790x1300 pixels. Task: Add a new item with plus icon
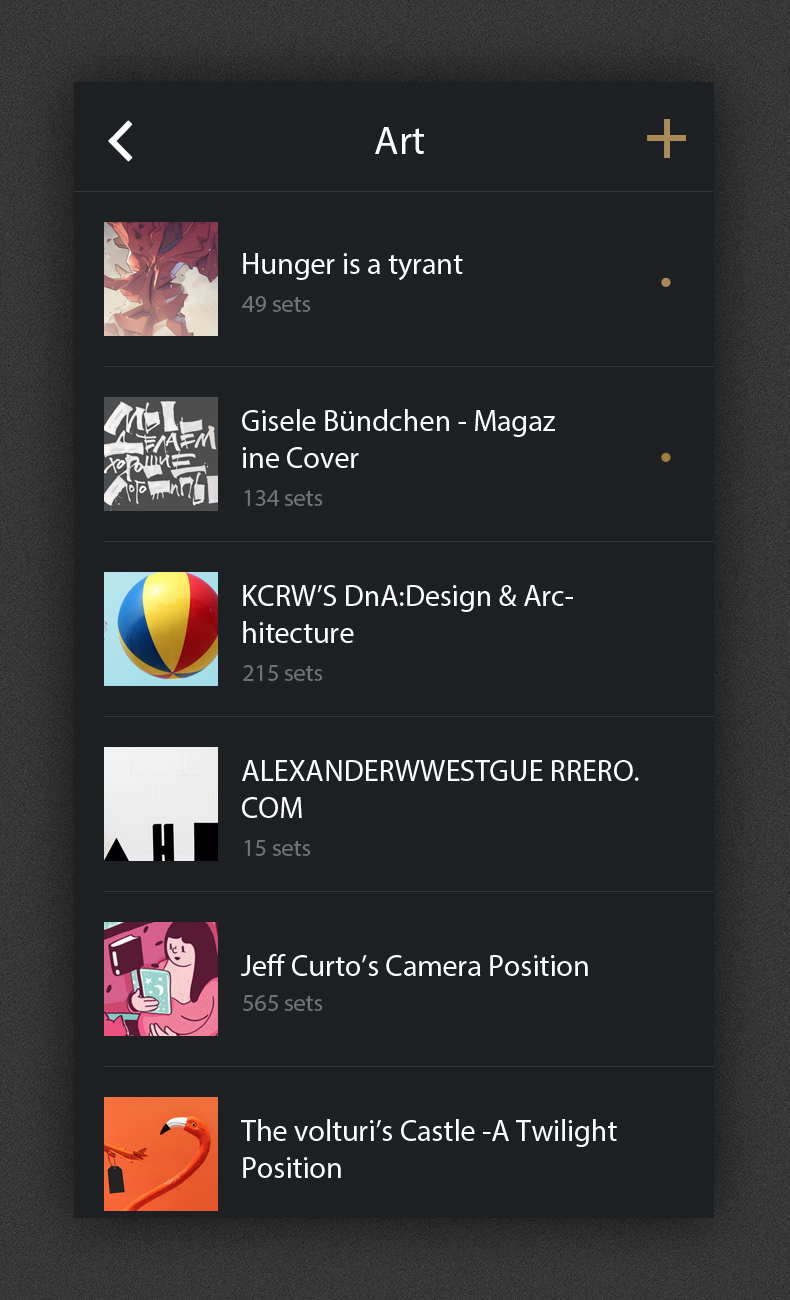(x=666, y=139)
